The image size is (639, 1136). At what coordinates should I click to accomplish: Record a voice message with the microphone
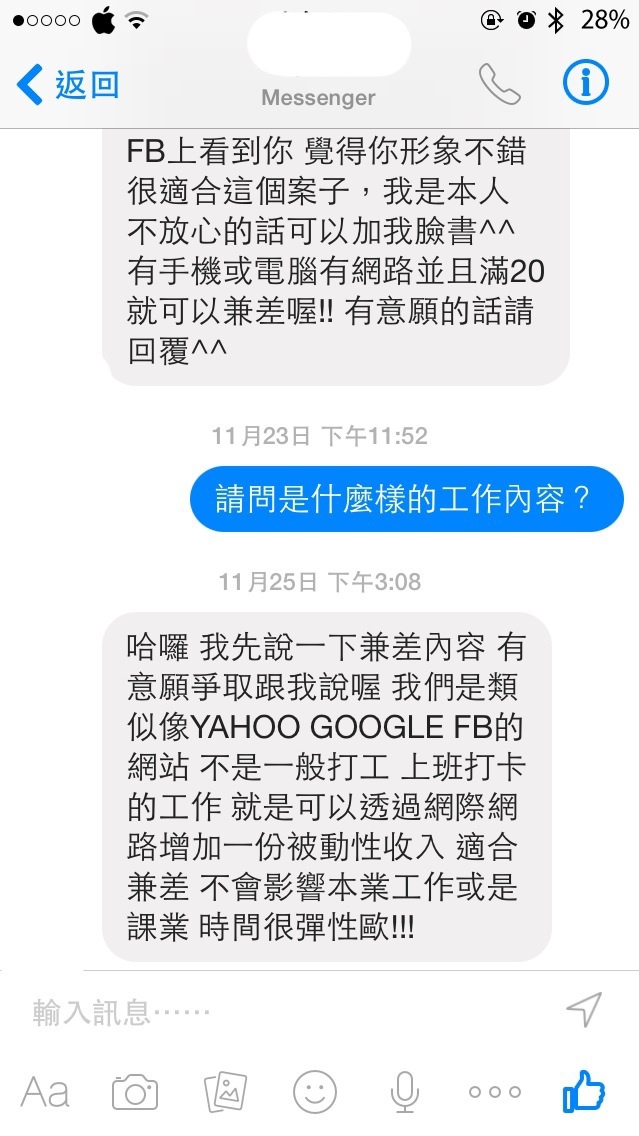tap(404, 1092)
